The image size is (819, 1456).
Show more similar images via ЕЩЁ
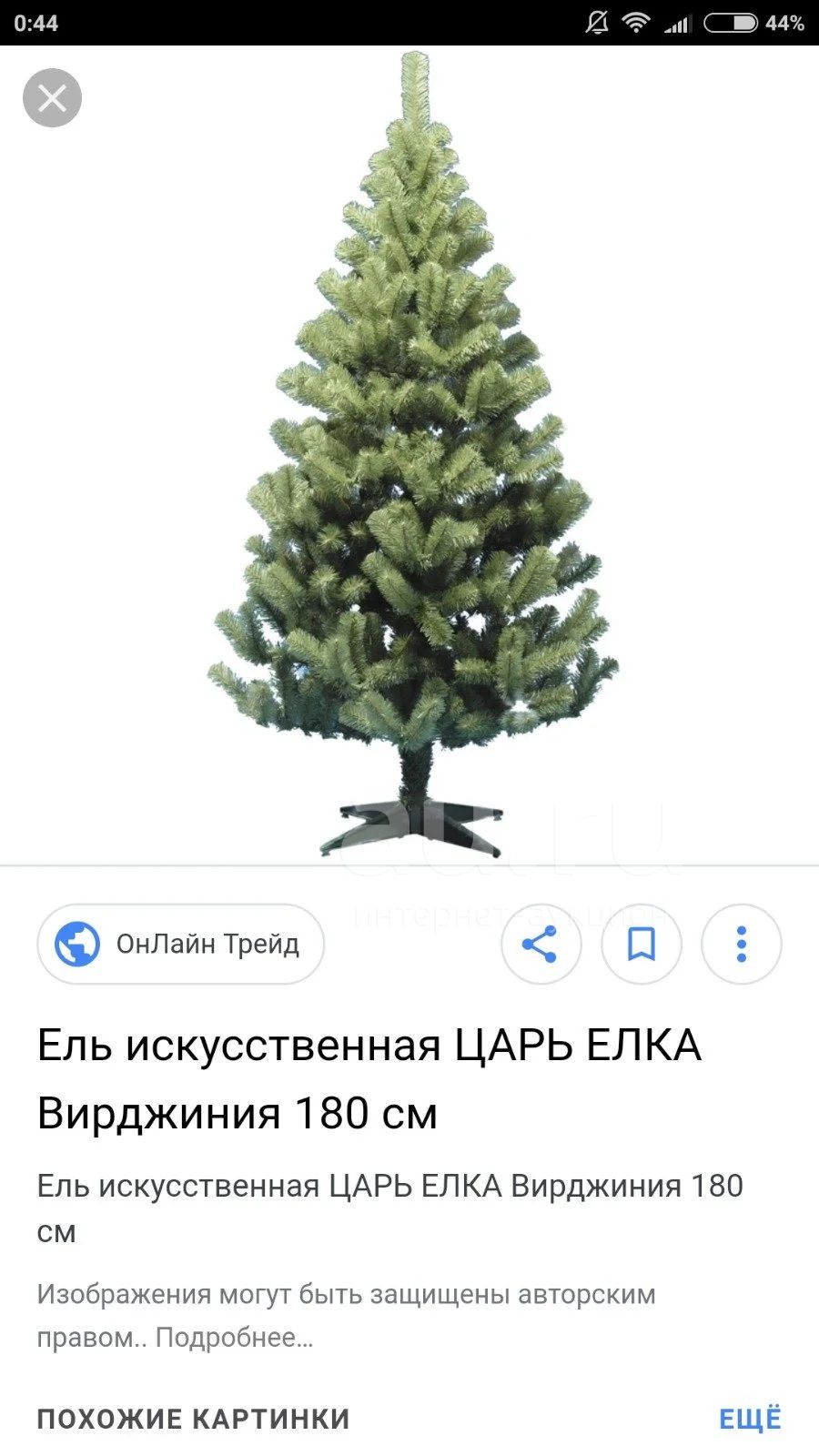750,1419
